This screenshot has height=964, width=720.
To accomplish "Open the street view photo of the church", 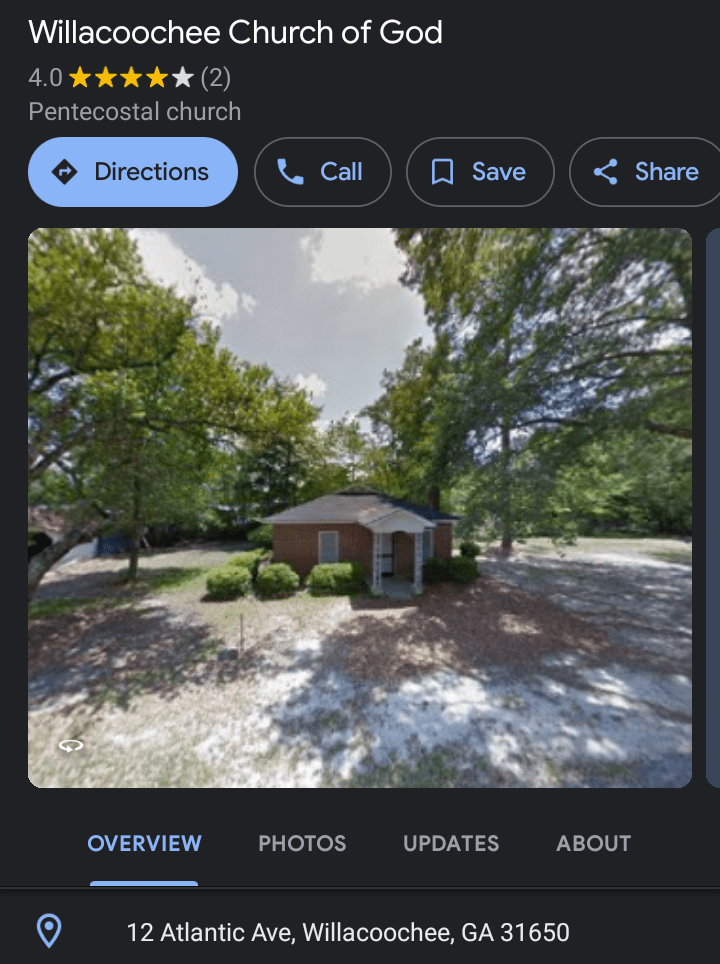I will pos(360,507).
